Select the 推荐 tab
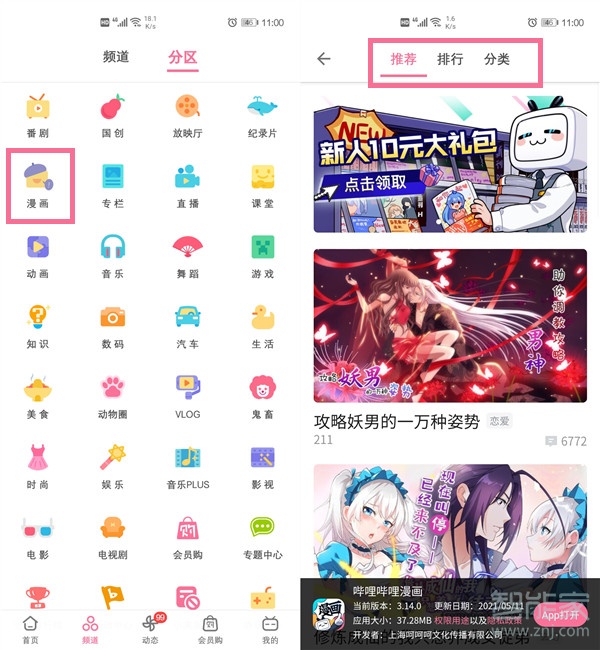The image size is (600, 650). [x=404, y=60]
